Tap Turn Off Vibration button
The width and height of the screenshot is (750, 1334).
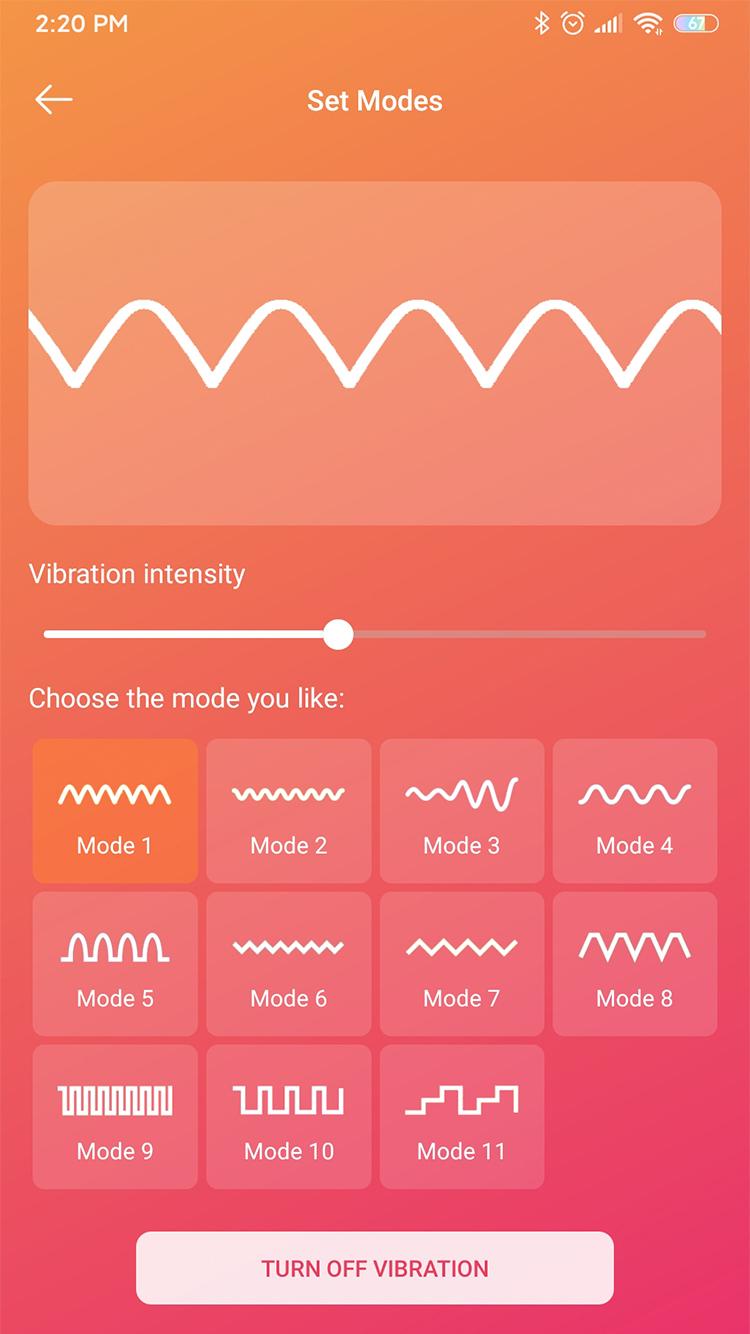(374, 1268)
